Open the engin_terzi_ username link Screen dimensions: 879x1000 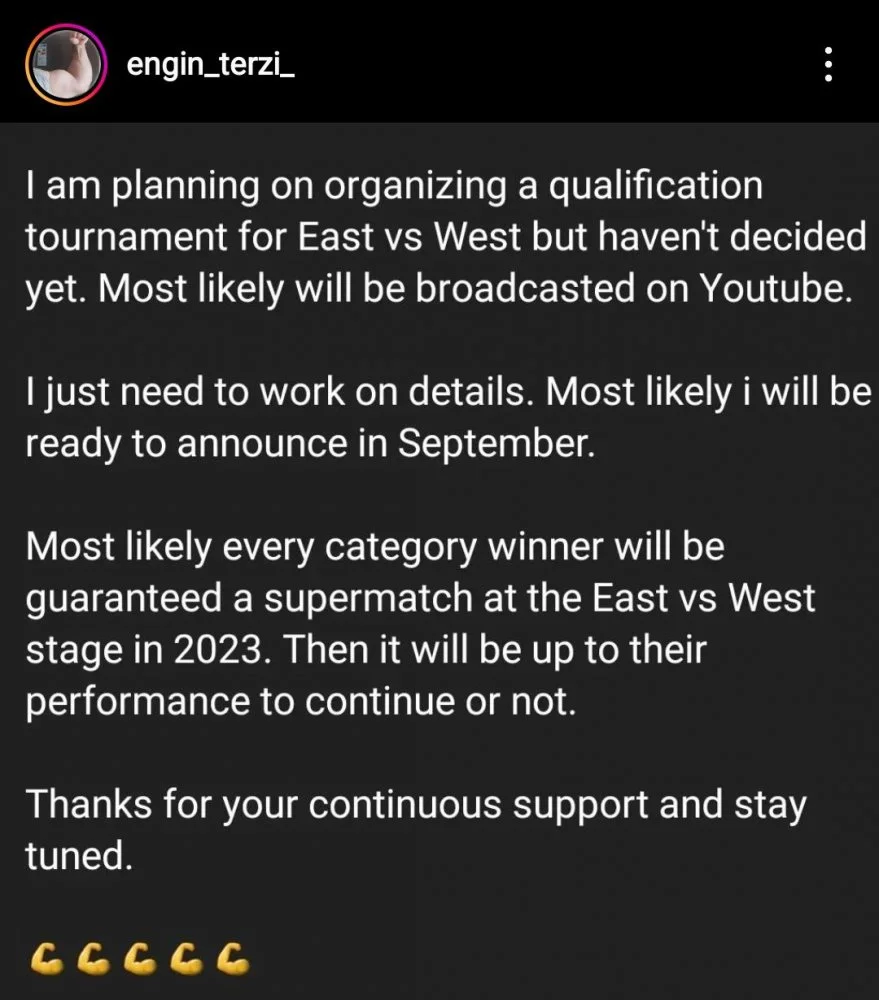(x=211, y=66)
